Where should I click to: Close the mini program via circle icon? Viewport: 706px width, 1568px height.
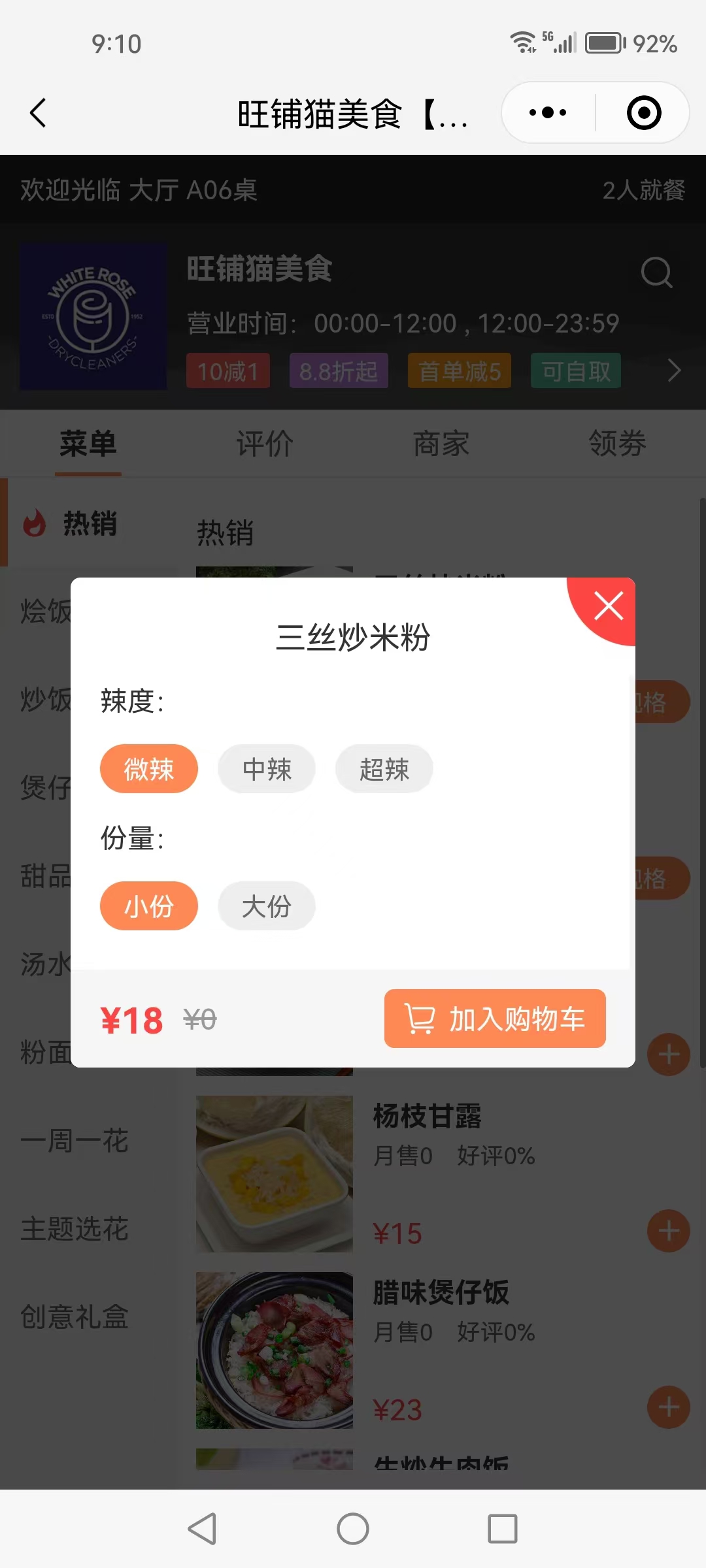[x=644, y=112]
